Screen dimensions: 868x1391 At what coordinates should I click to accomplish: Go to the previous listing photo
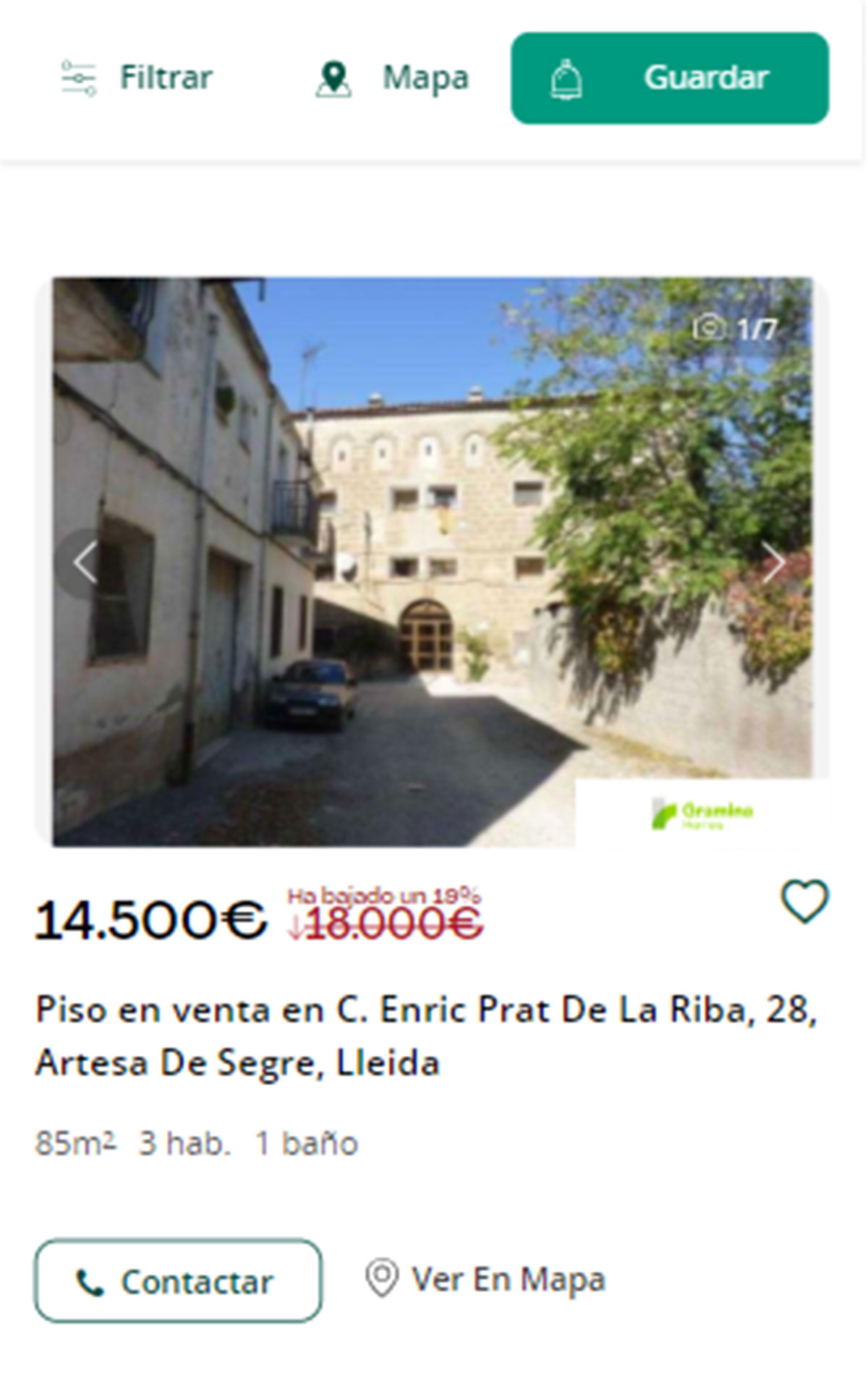(86, 563)
